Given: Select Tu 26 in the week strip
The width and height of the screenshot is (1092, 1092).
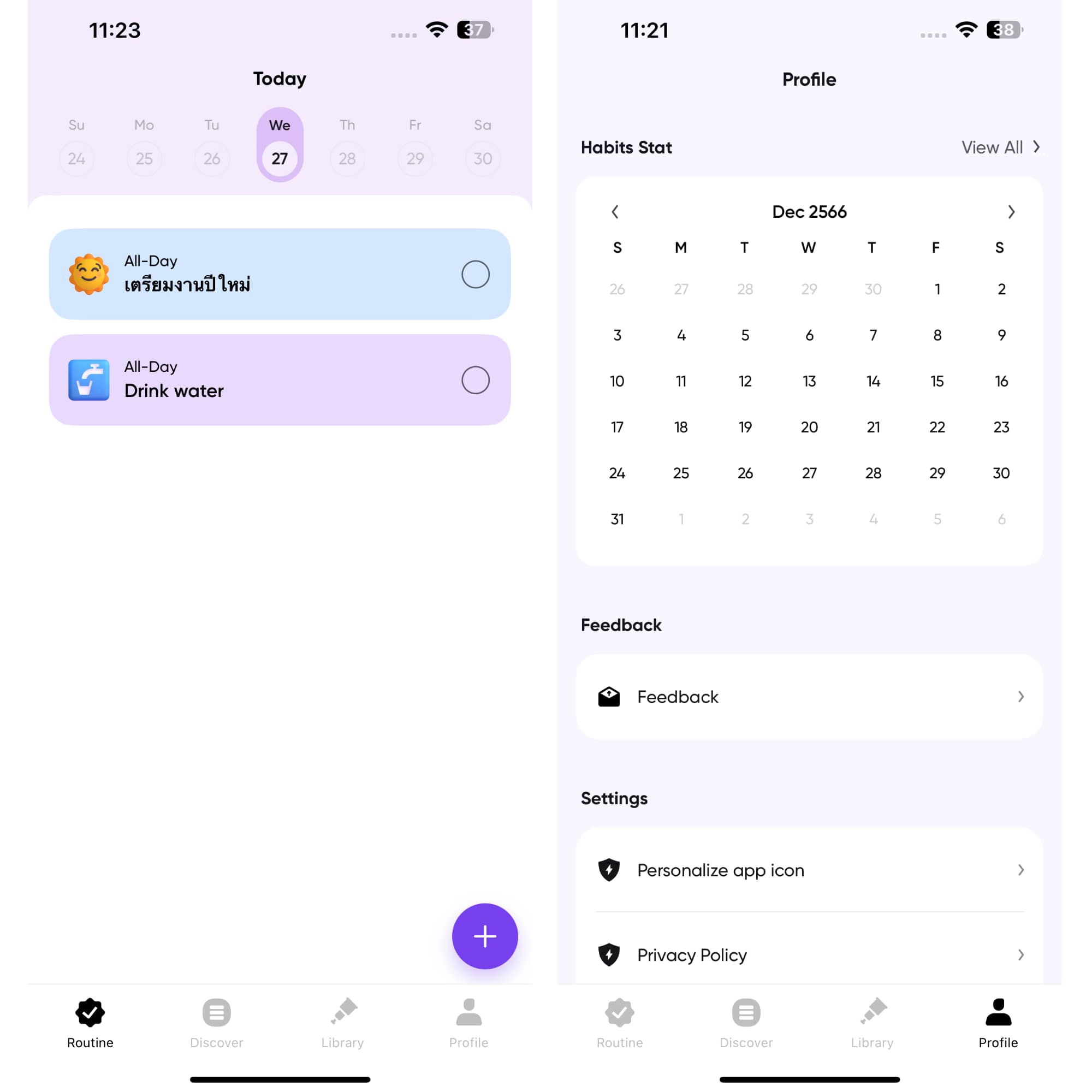Looking at the screenshot, I should coord(211,158).
